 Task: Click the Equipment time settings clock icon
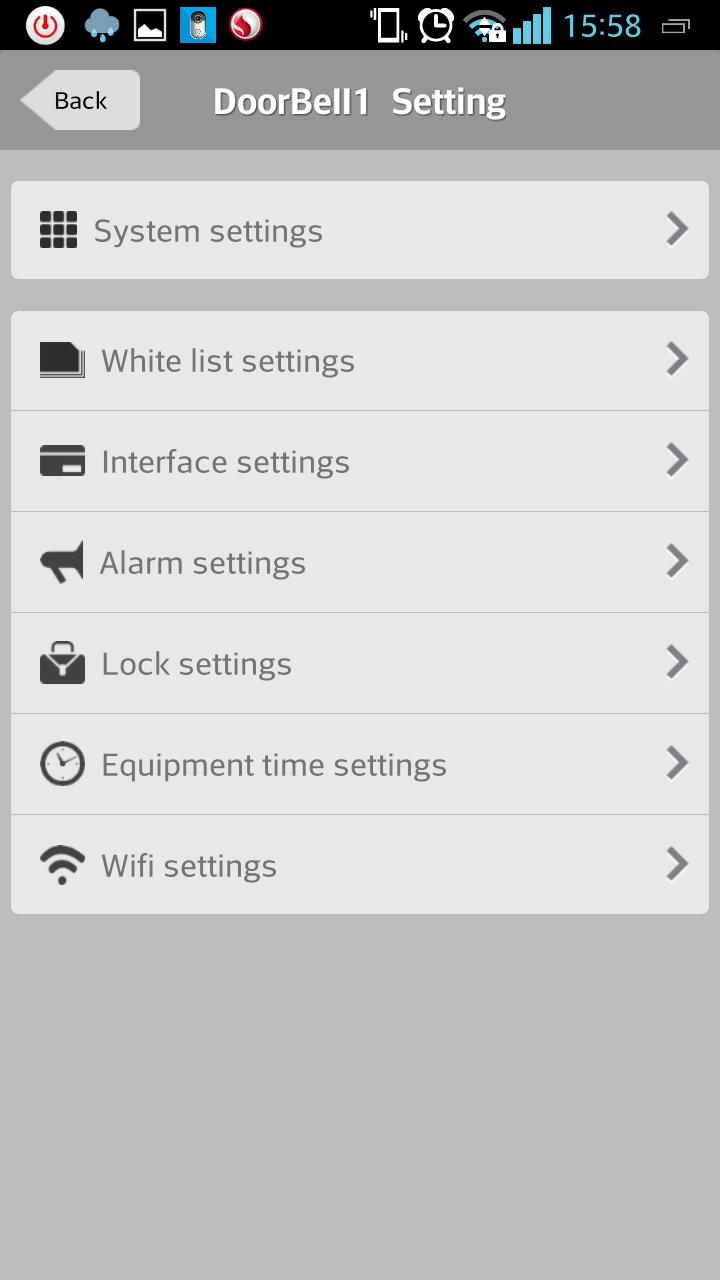(x=61, y=763)
